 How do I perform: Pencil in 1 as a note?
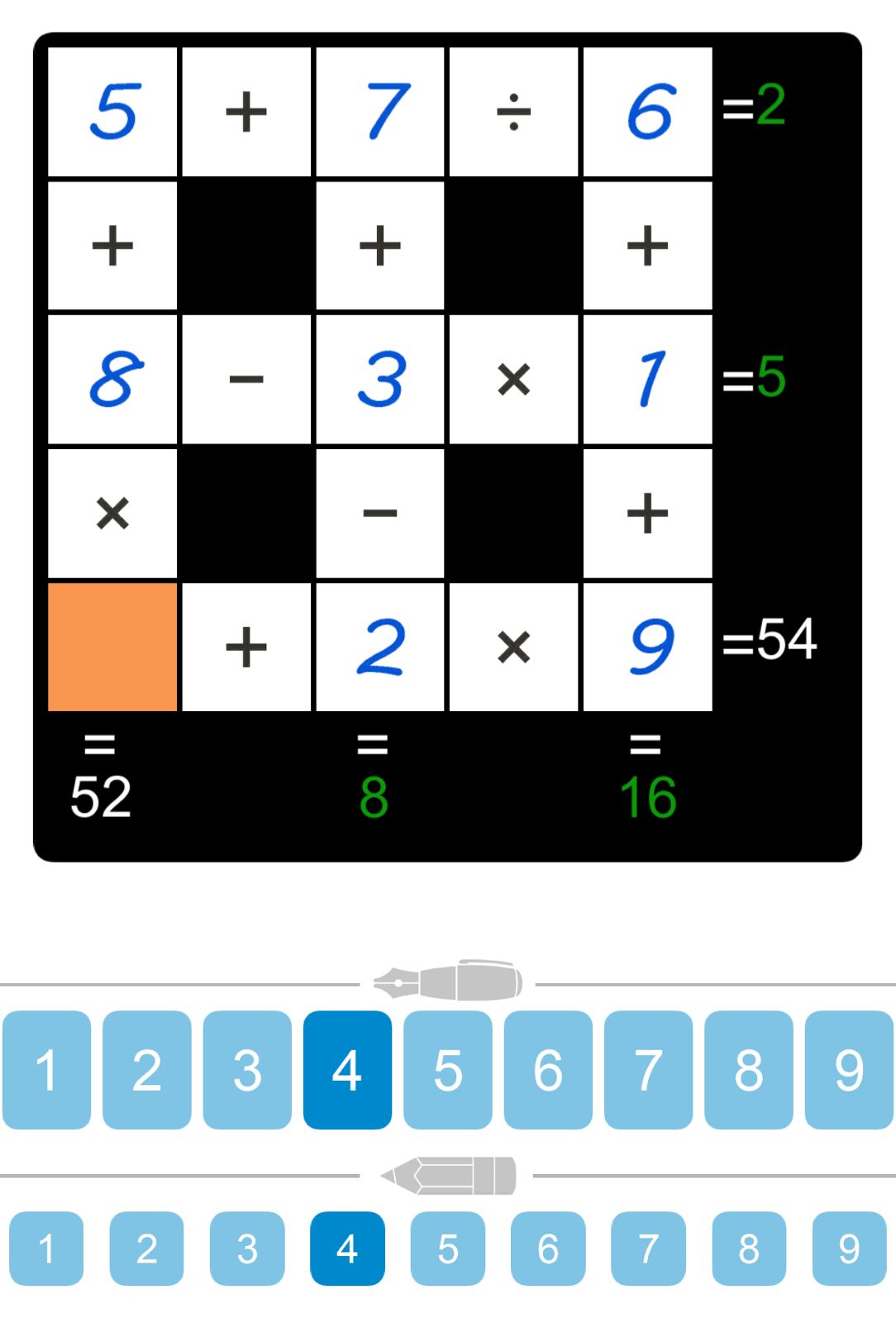[x=46, y=1249]
